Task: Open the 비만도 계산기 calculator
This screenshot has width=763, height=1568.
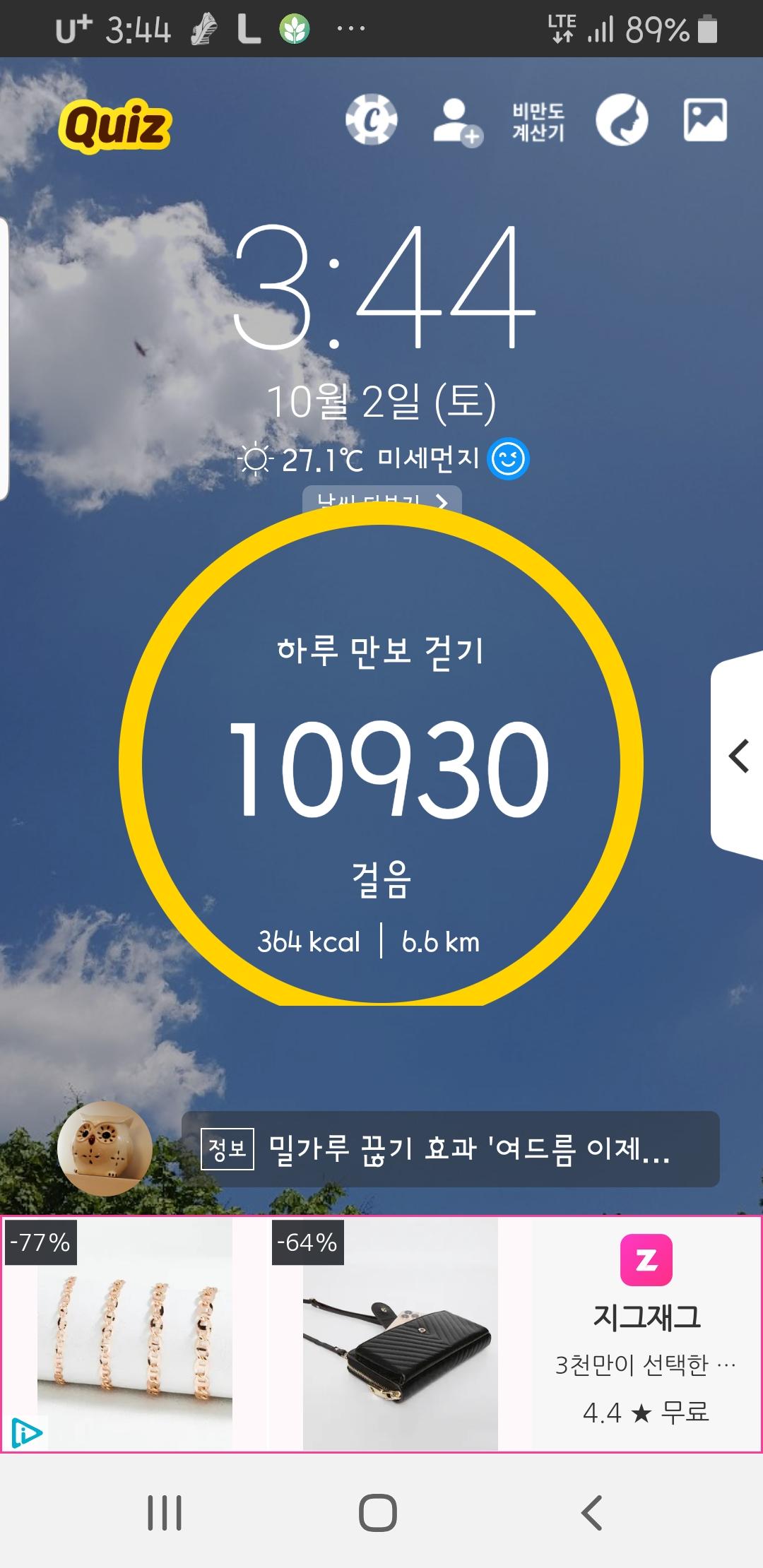Action: coord(538,121)
